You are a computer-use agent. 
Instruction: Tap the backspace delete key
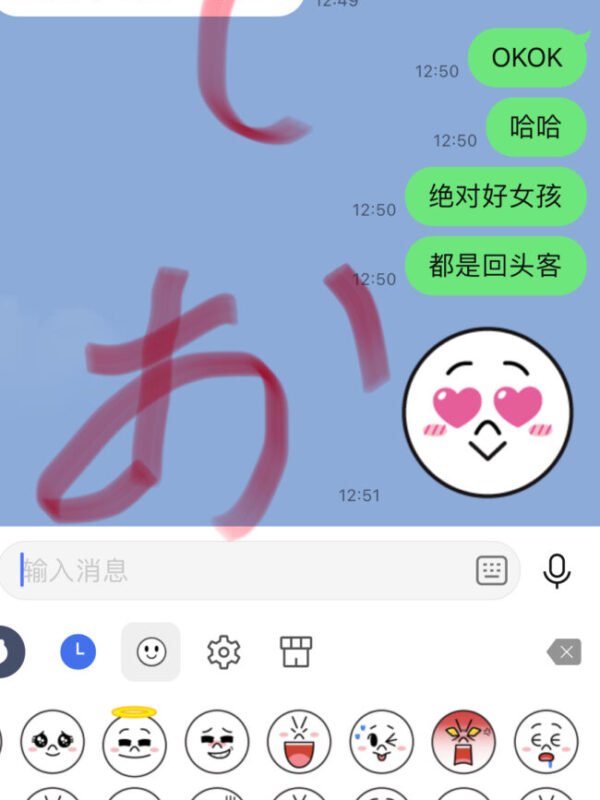[564, 653]
